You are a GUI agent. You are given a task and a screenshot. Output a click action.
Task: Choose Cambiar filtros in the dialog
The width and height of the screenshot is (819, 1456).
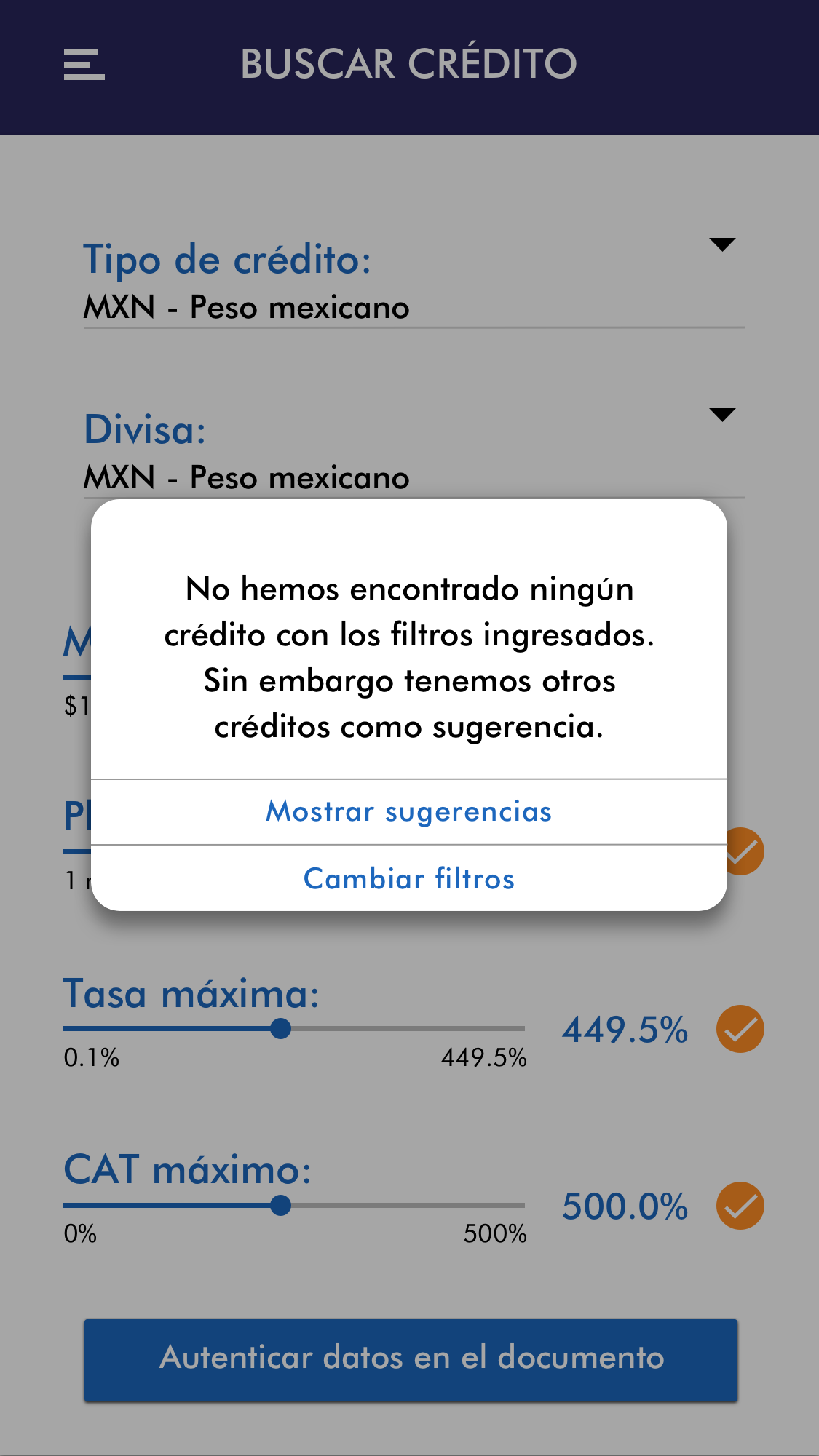click(x=408, y=878)
